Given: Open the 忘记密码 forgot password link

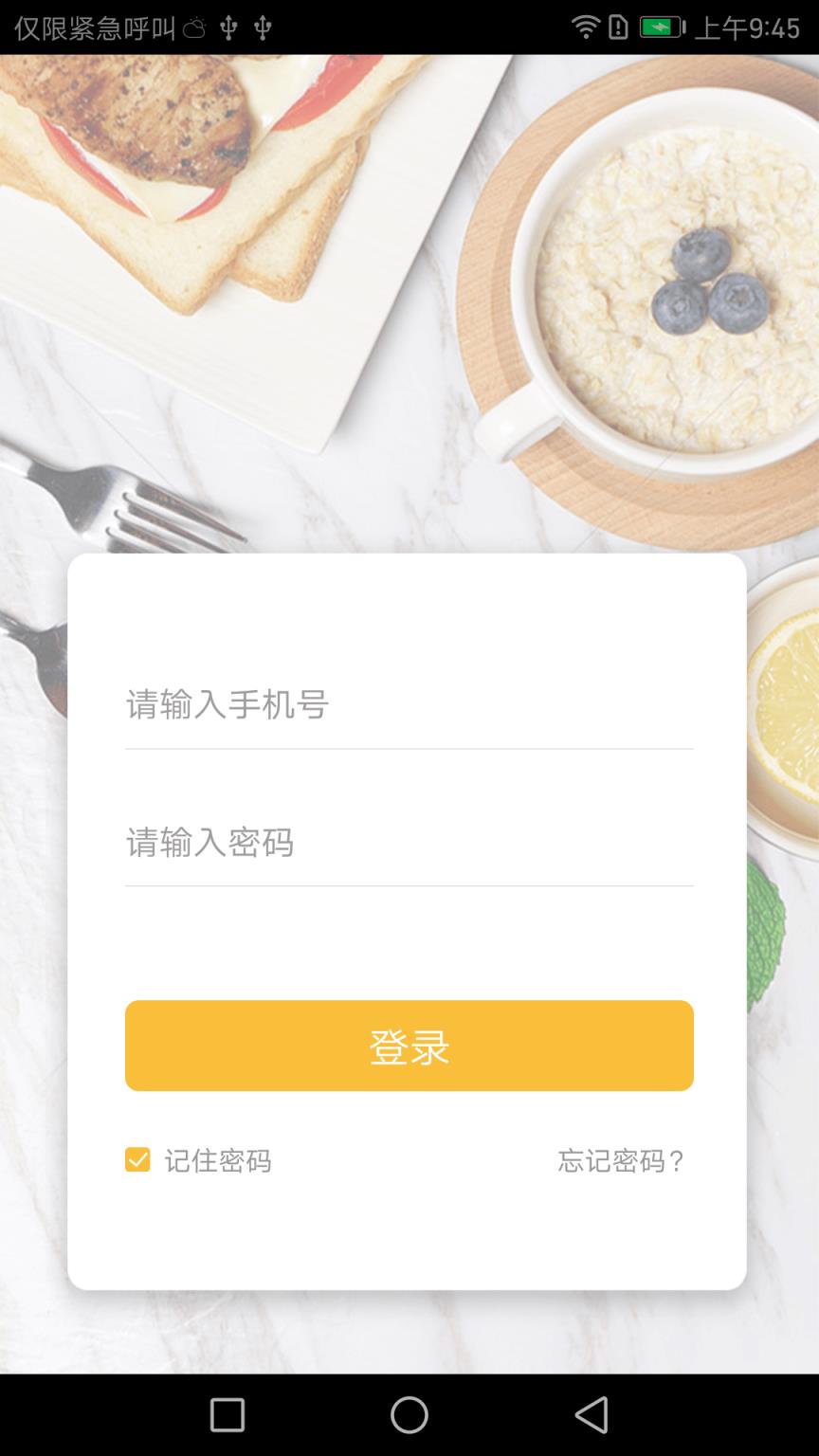Looking at the screenshot, I should coord(620,1160).
